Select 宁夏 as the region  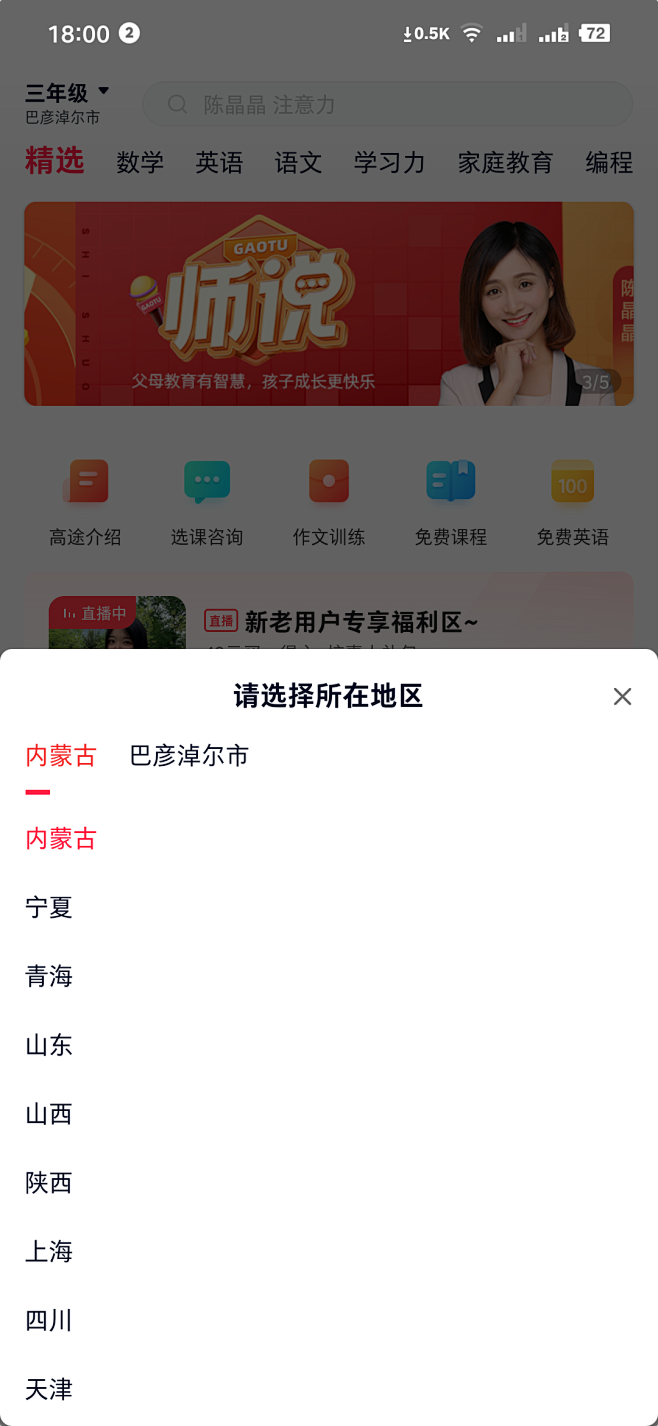(x=49, y=908)
